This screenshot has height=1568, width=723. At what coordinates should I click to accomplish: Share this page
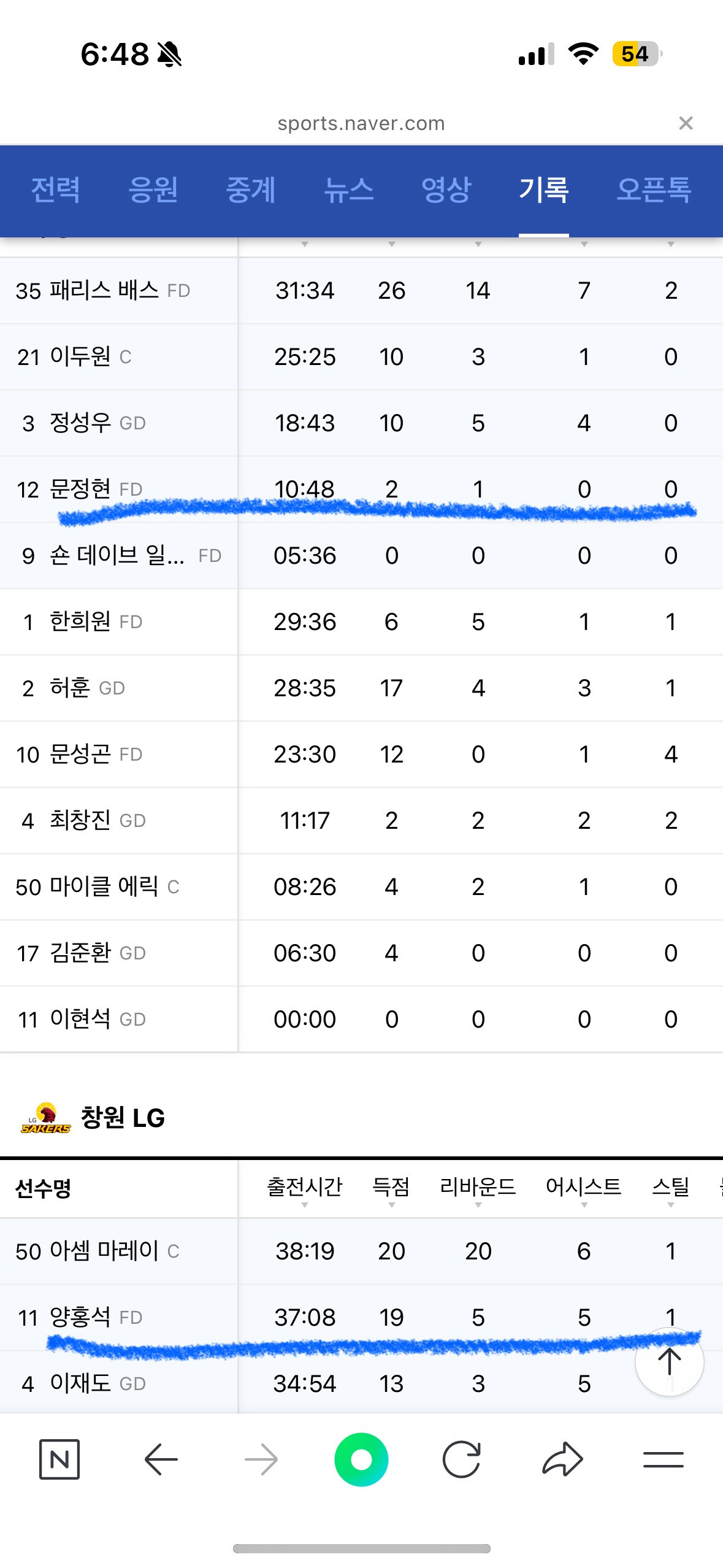[562, 1459]
